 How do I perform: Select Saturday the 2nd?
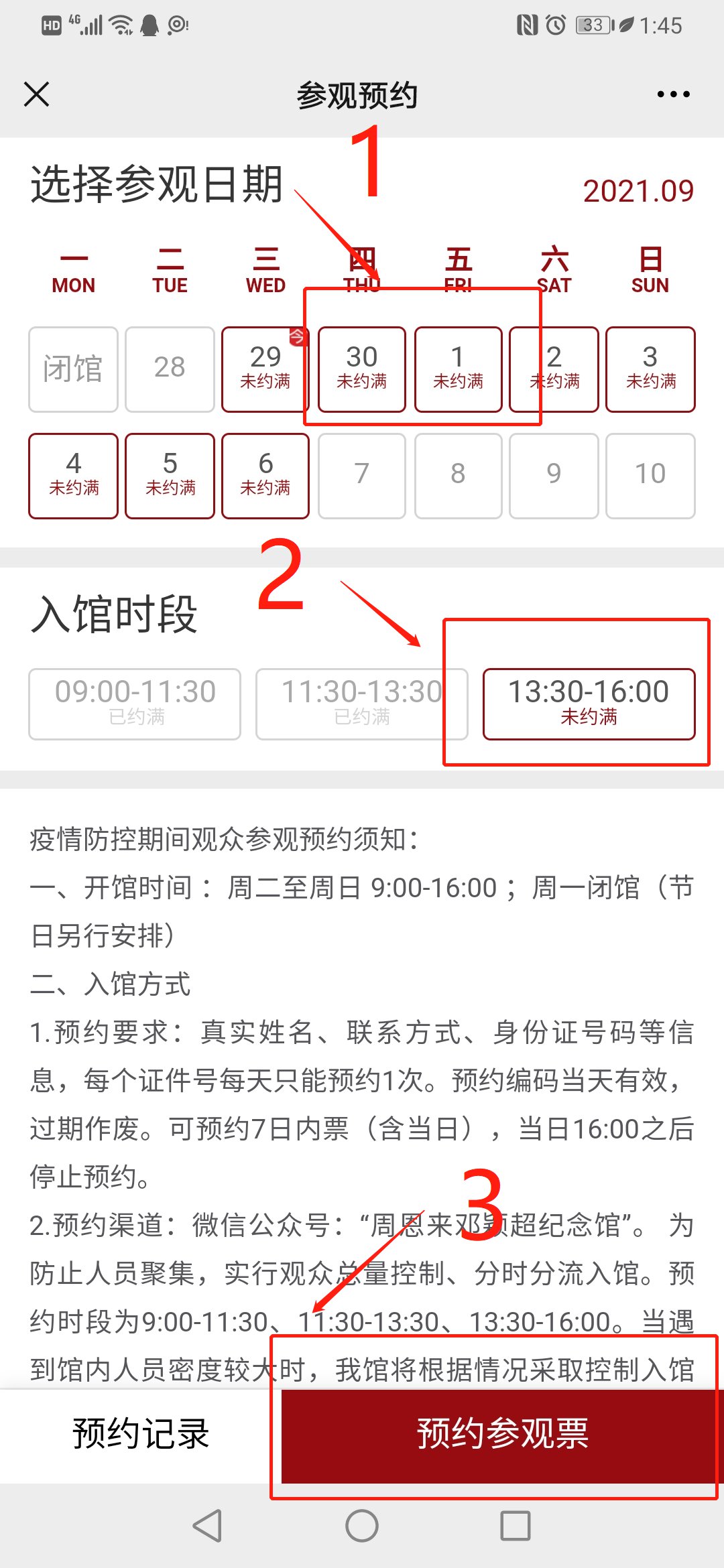tap(554, 369)
